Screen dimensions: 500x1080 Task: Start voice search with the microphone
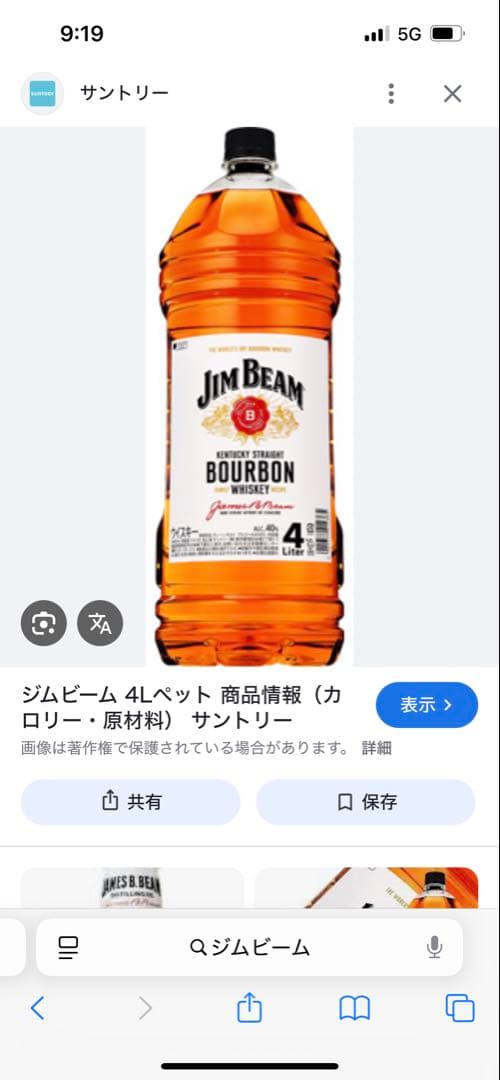(x=434, y=948)
